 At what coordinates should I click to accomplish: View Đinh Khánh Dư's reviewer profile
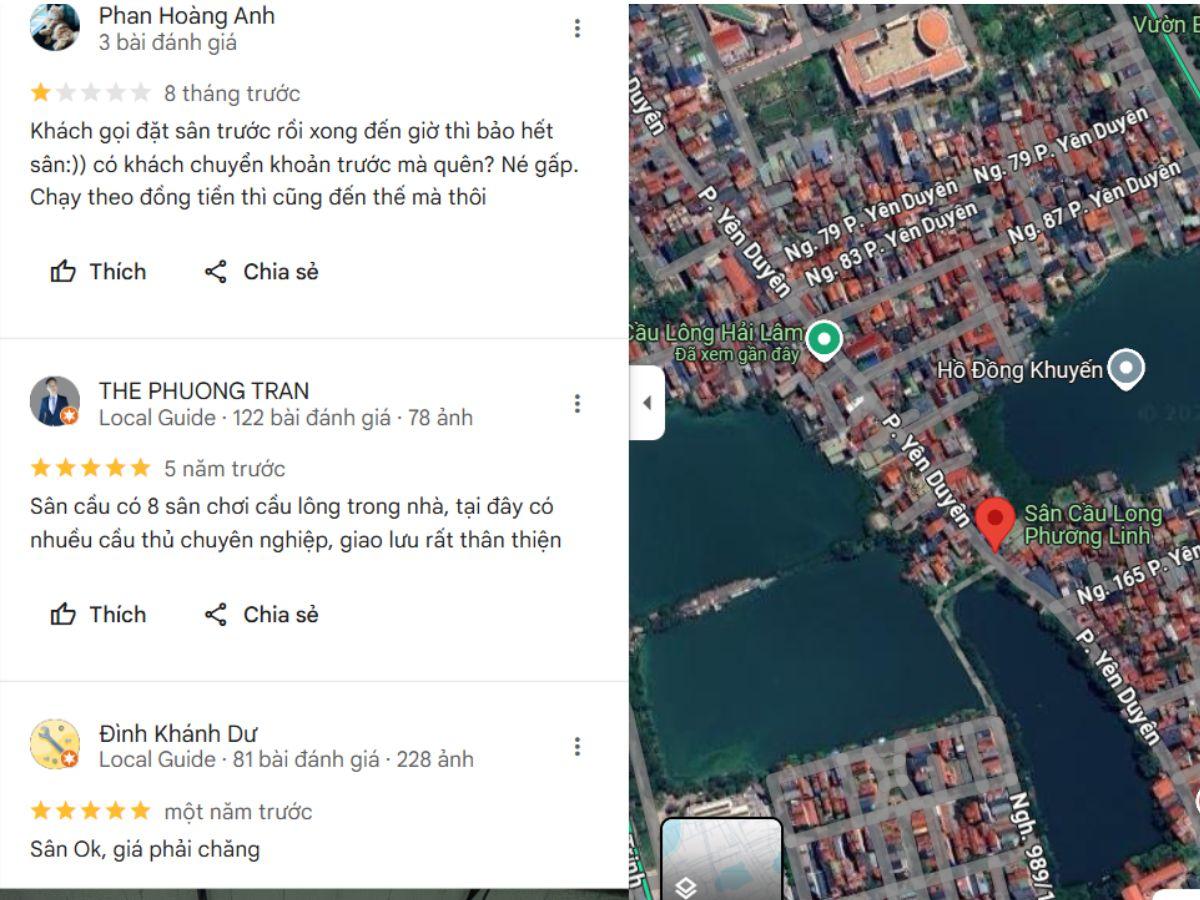[179, 734]
